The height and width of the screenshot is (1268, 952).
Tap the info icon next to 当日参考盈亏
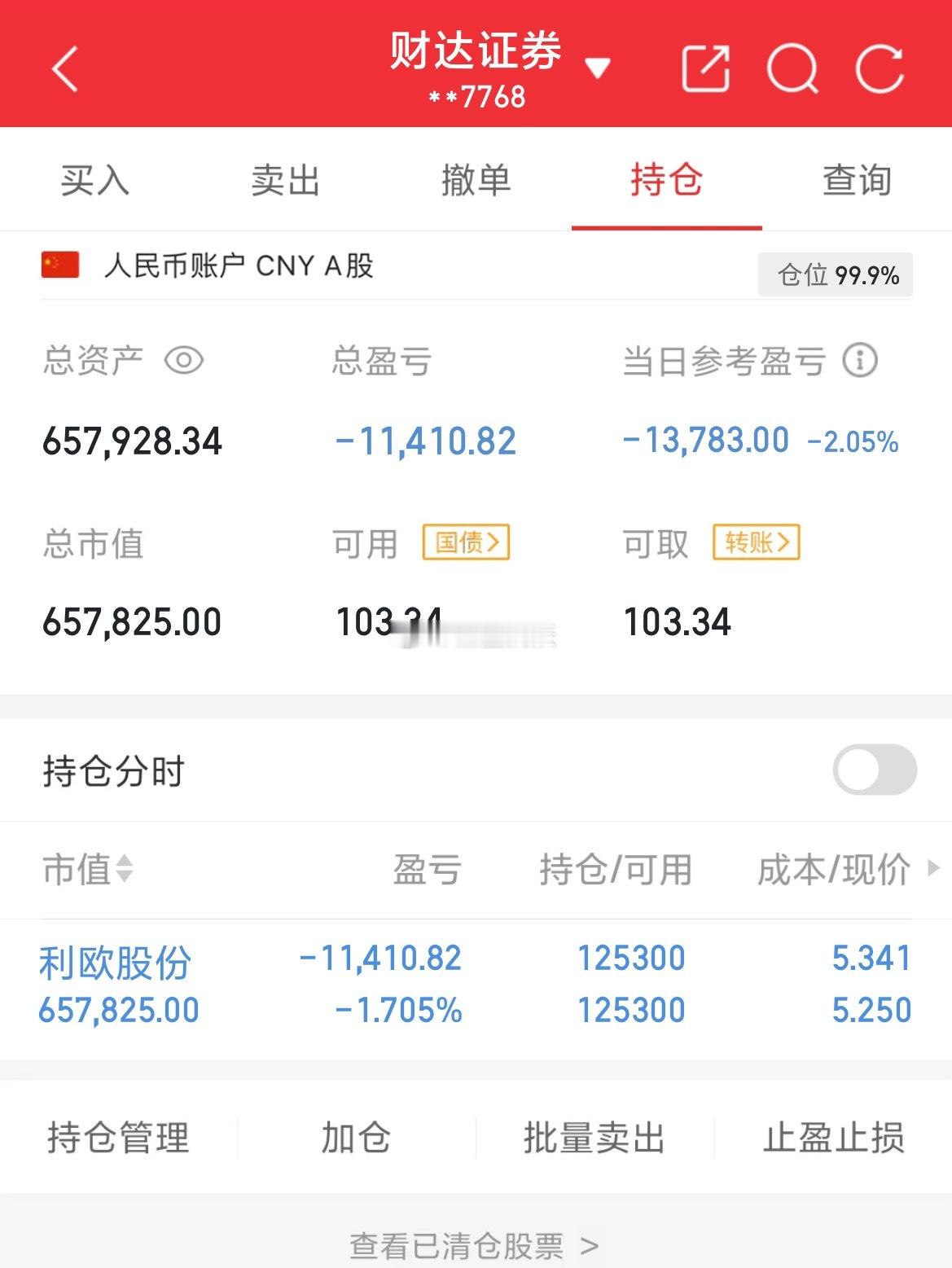[861, 359]
